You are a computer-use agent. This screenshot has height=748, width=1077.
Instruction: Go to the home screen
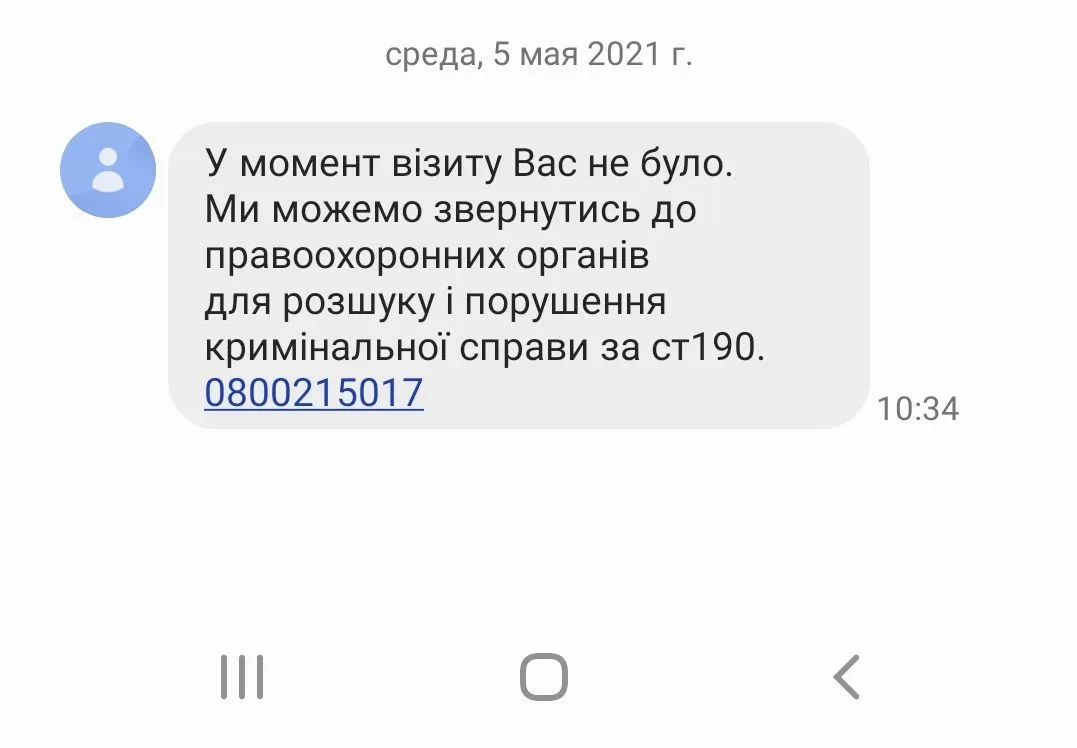(x=543, y=677)
